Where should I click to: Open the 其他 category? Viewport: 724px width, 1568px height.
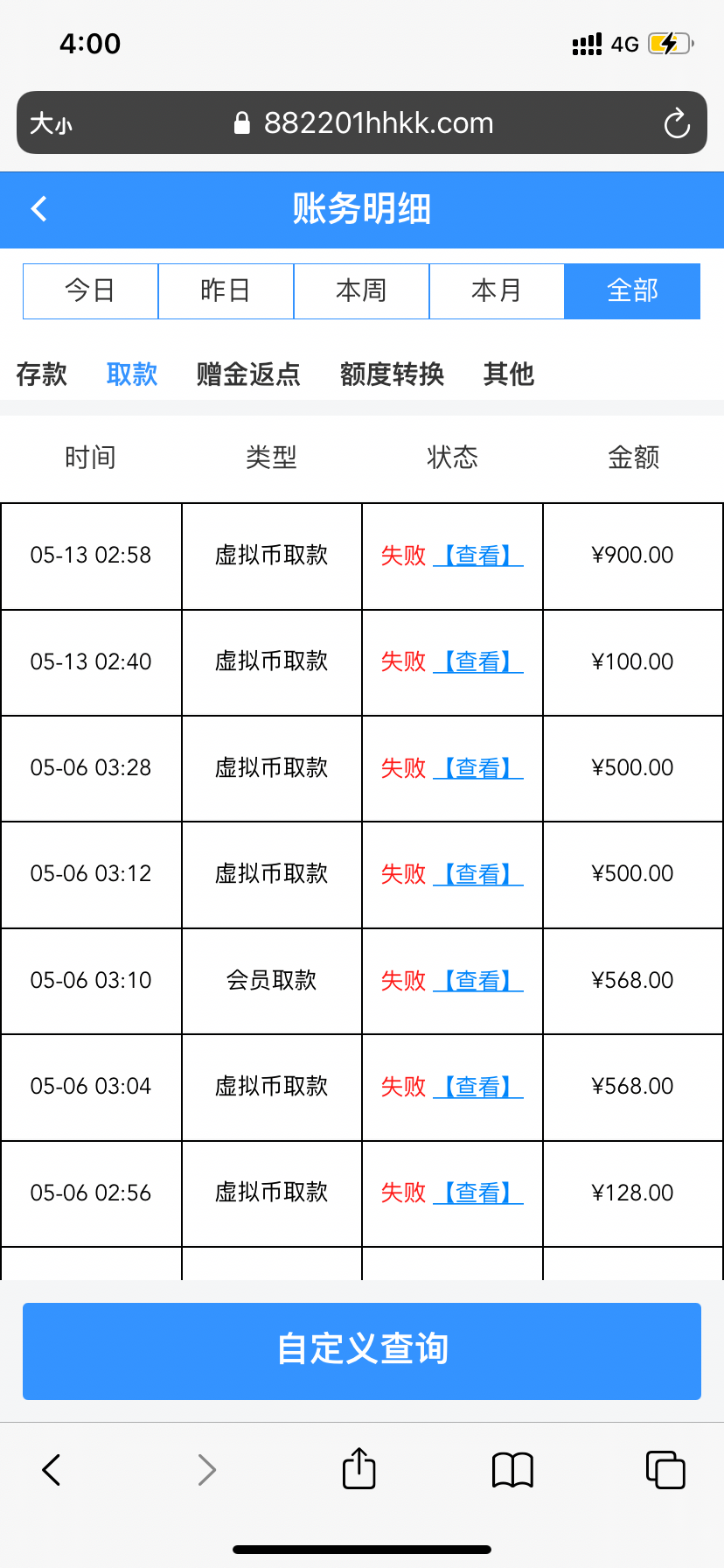coord(508,374)
